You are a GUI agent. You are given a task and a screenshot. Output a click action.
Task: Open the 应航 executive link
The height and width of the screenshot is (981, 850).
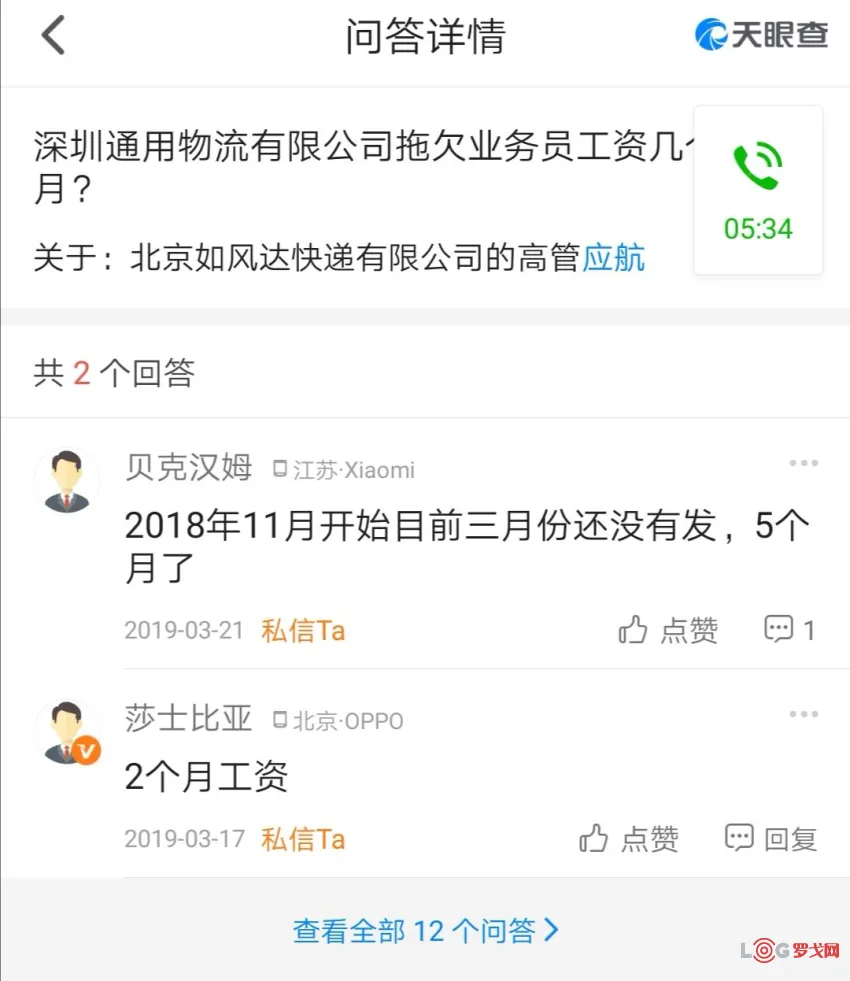point(614,258)
